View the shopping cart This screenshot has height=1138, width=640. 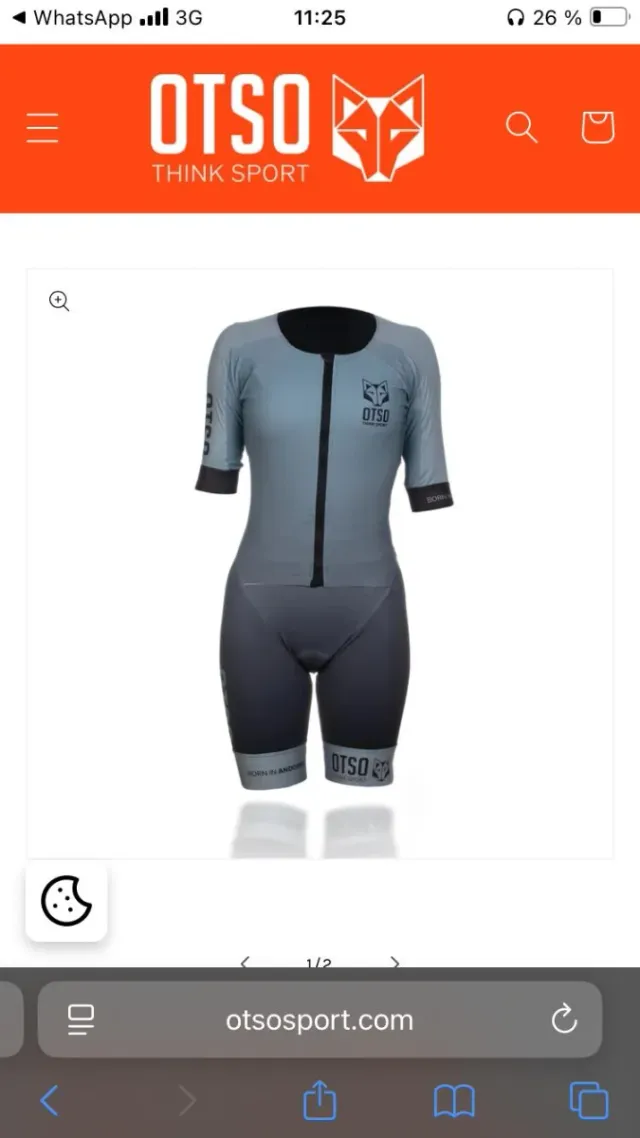597,127
